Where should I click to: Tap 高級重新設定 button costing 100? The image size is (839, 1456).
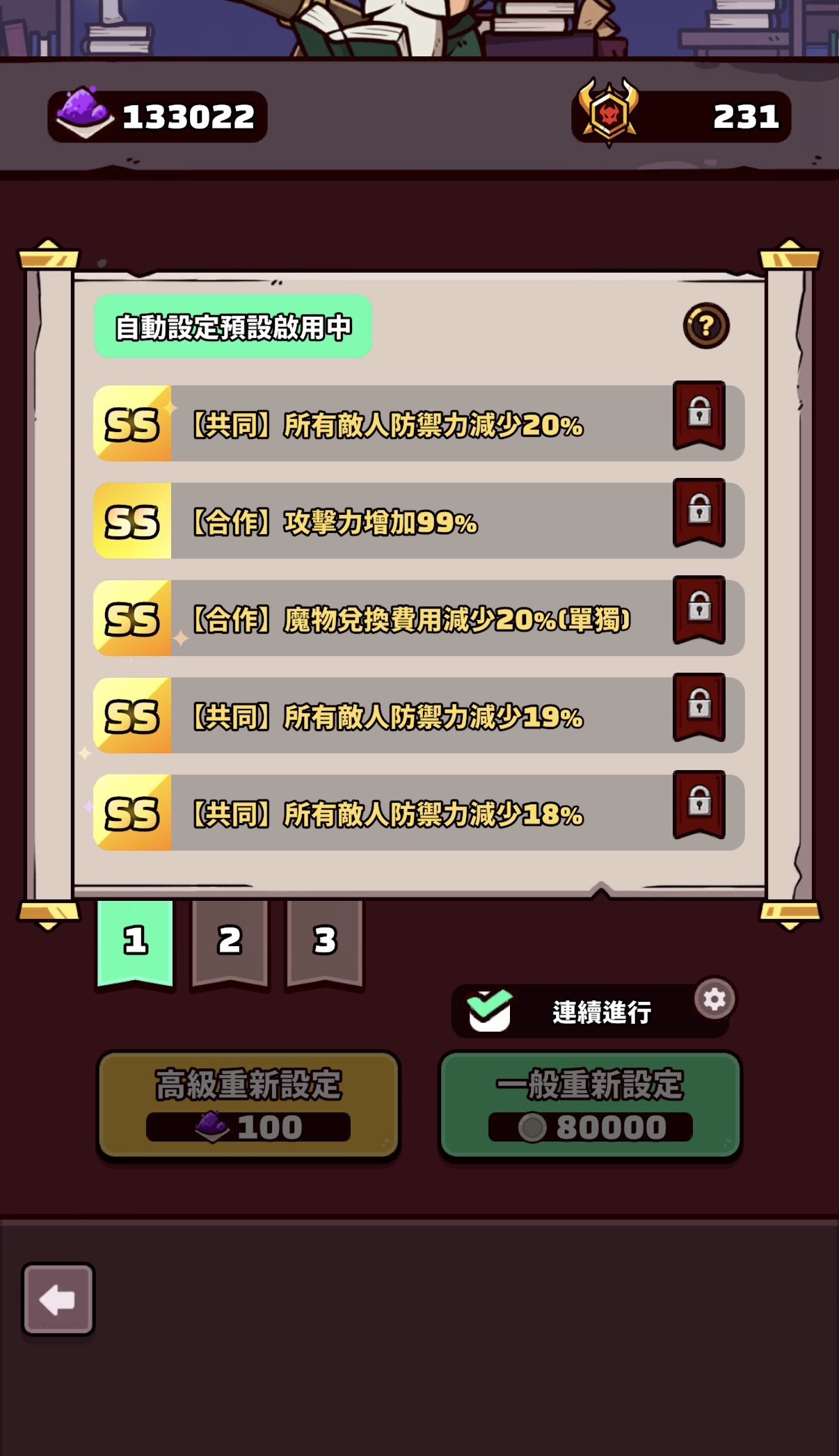click(248, 1105)
